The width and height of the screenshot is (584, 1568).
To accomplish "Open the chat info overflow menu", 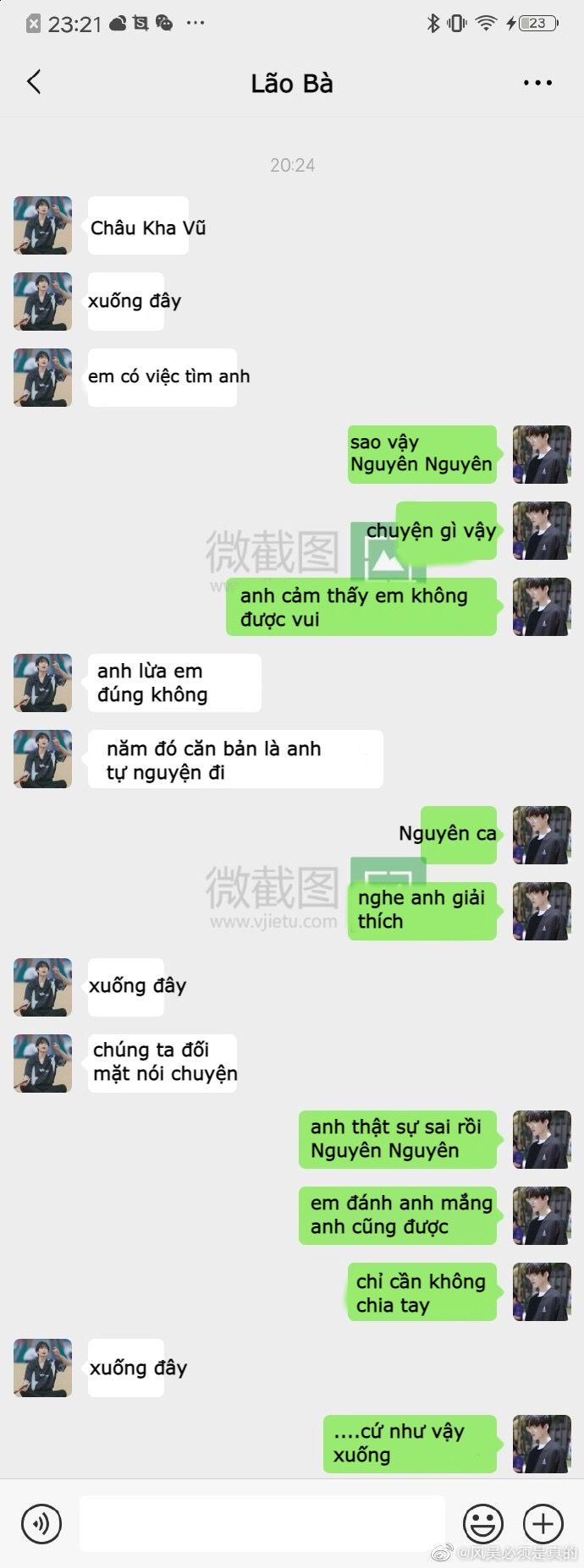I will (537, 83).
